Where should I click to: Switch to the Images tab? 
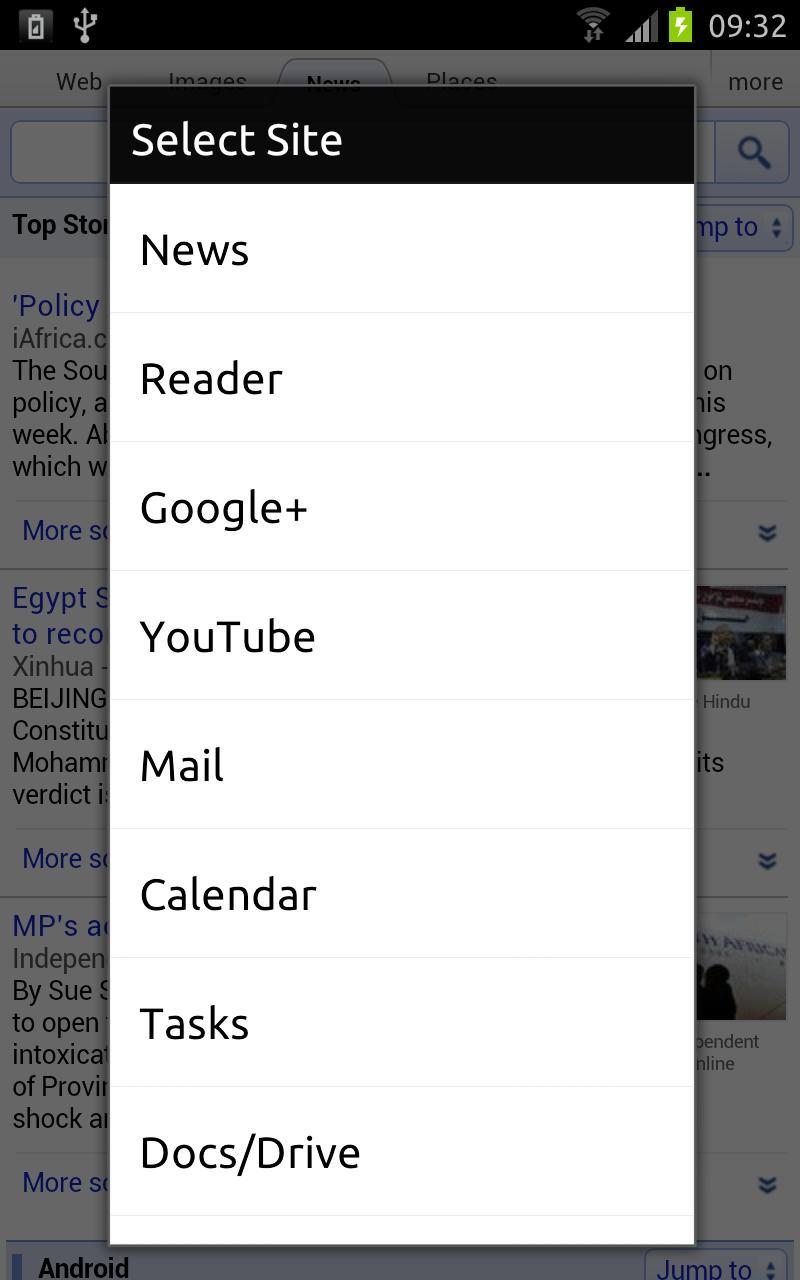207,81
